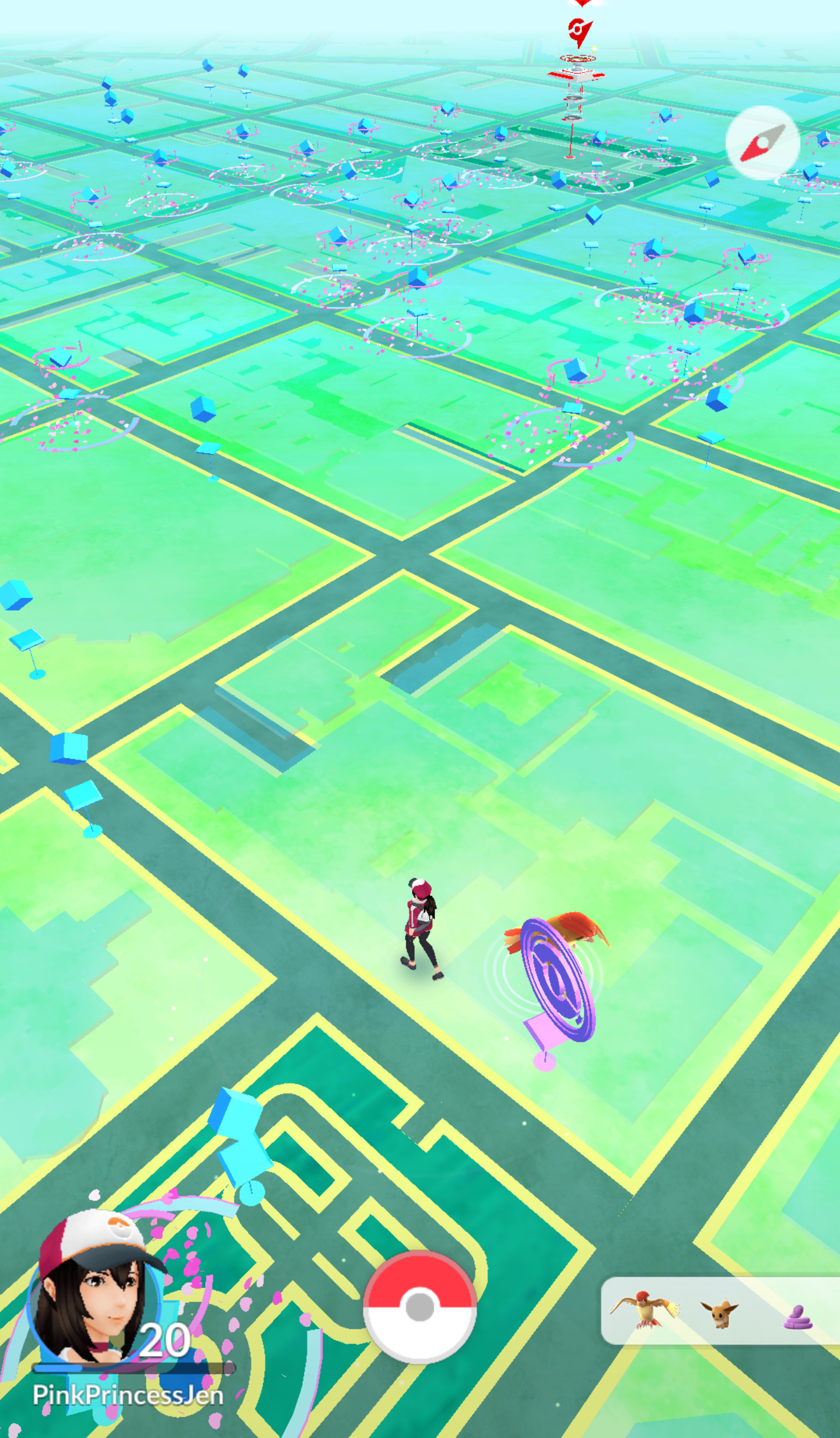Open the main menu Poké Ball button
This screenshot has width=840, height=1438.
click(x=419, y=1307)
